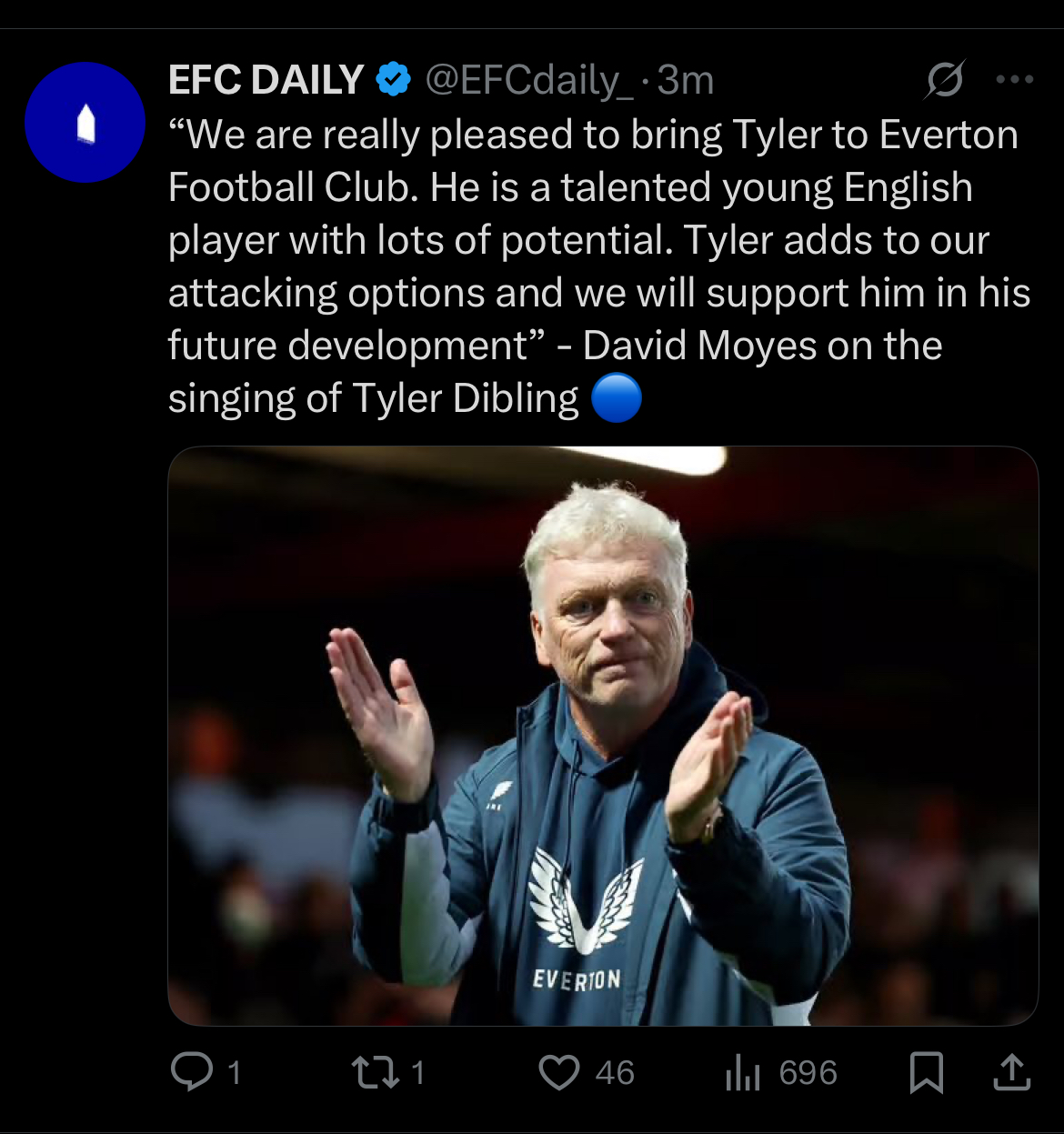Share the post via the share icon

[1011, 1071]
